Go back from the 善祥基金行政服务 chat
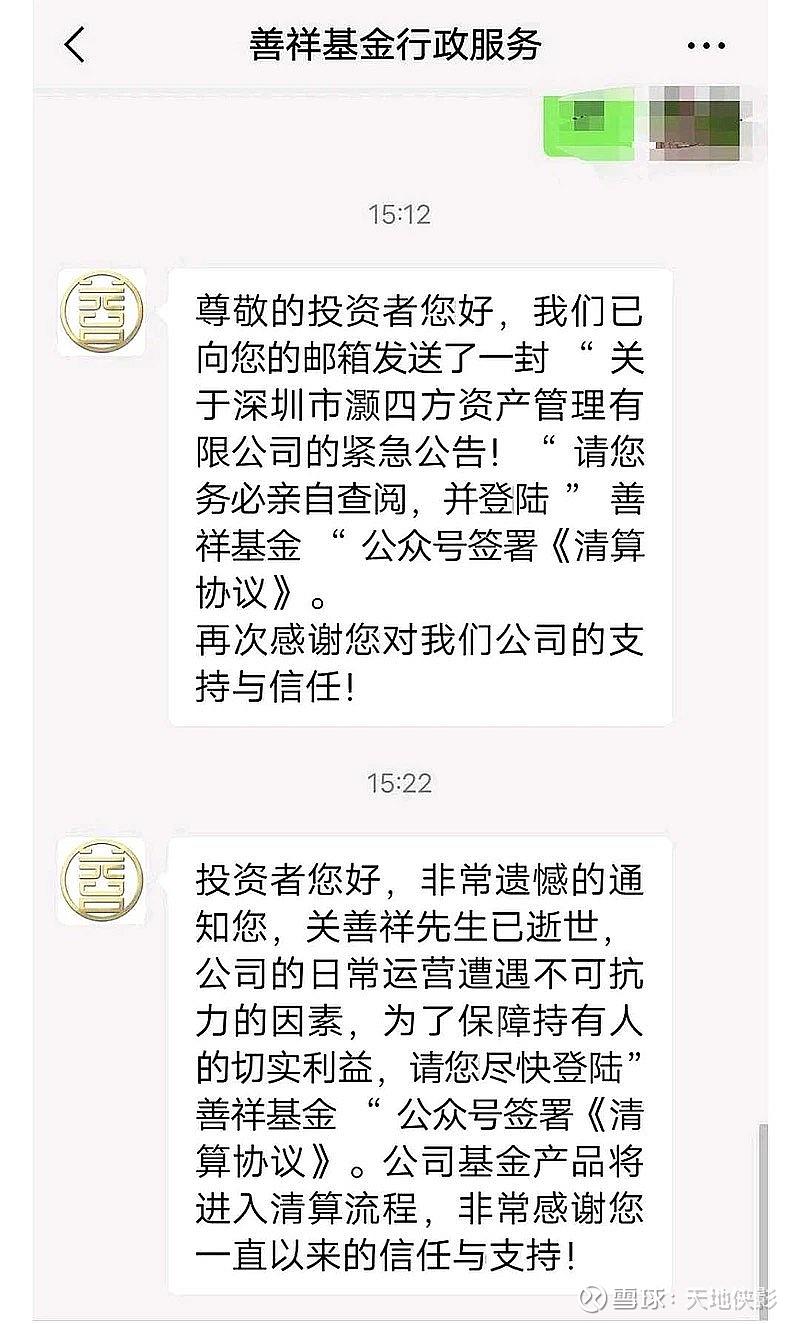This screenshot has height=1324, width=800. 75,45
